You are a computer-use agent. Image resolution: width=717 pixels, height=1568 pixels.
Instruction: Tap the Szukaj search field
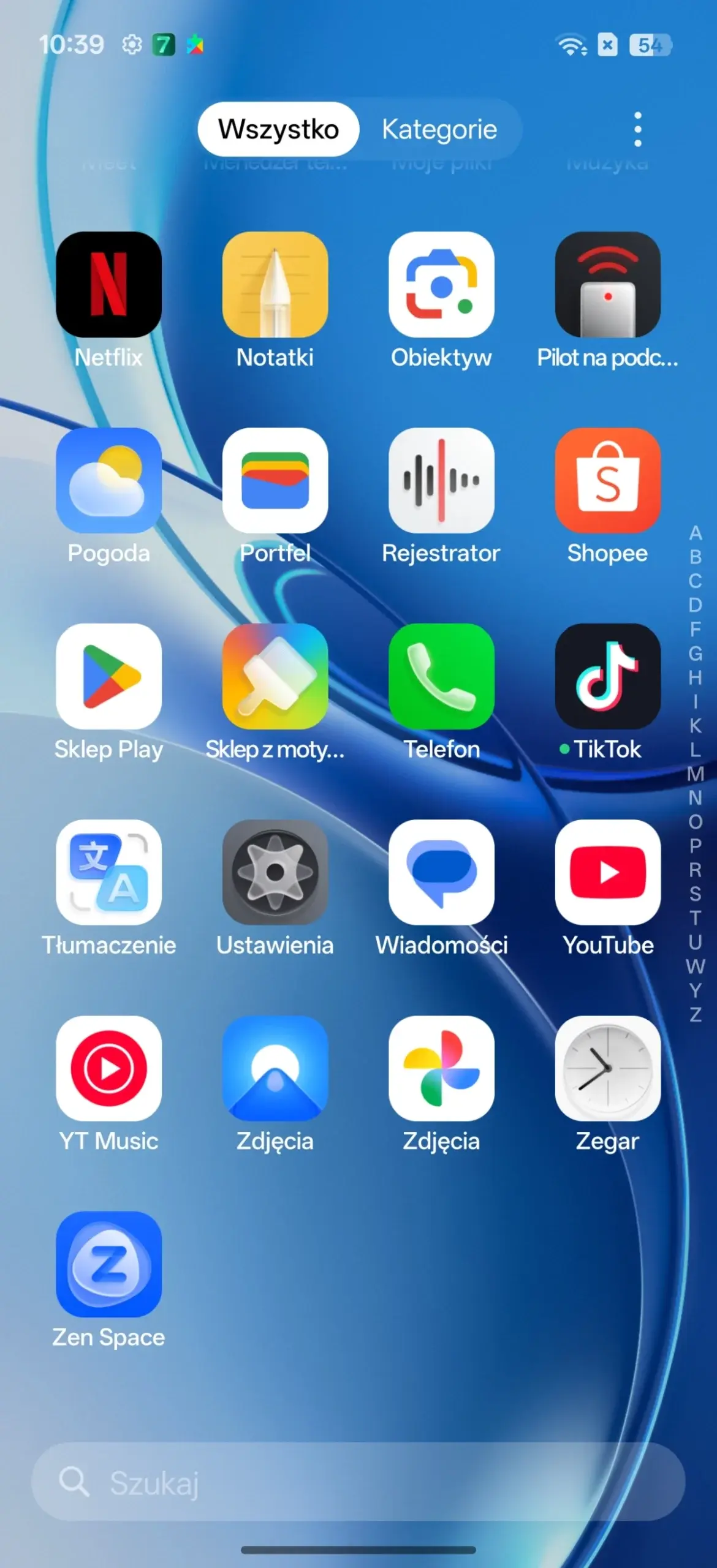click(358, 1482)
